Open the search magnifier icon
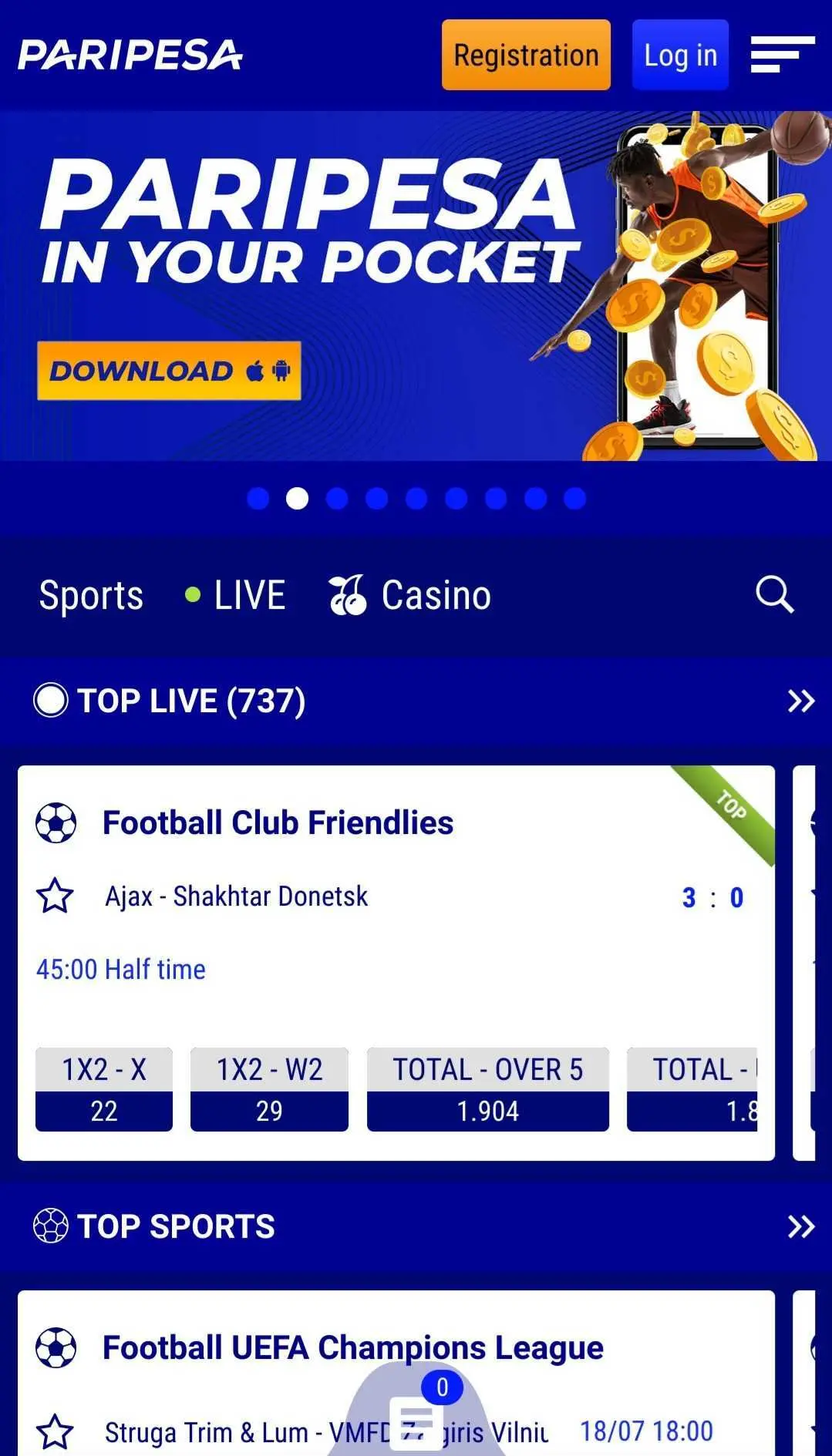 pos(774,594)
